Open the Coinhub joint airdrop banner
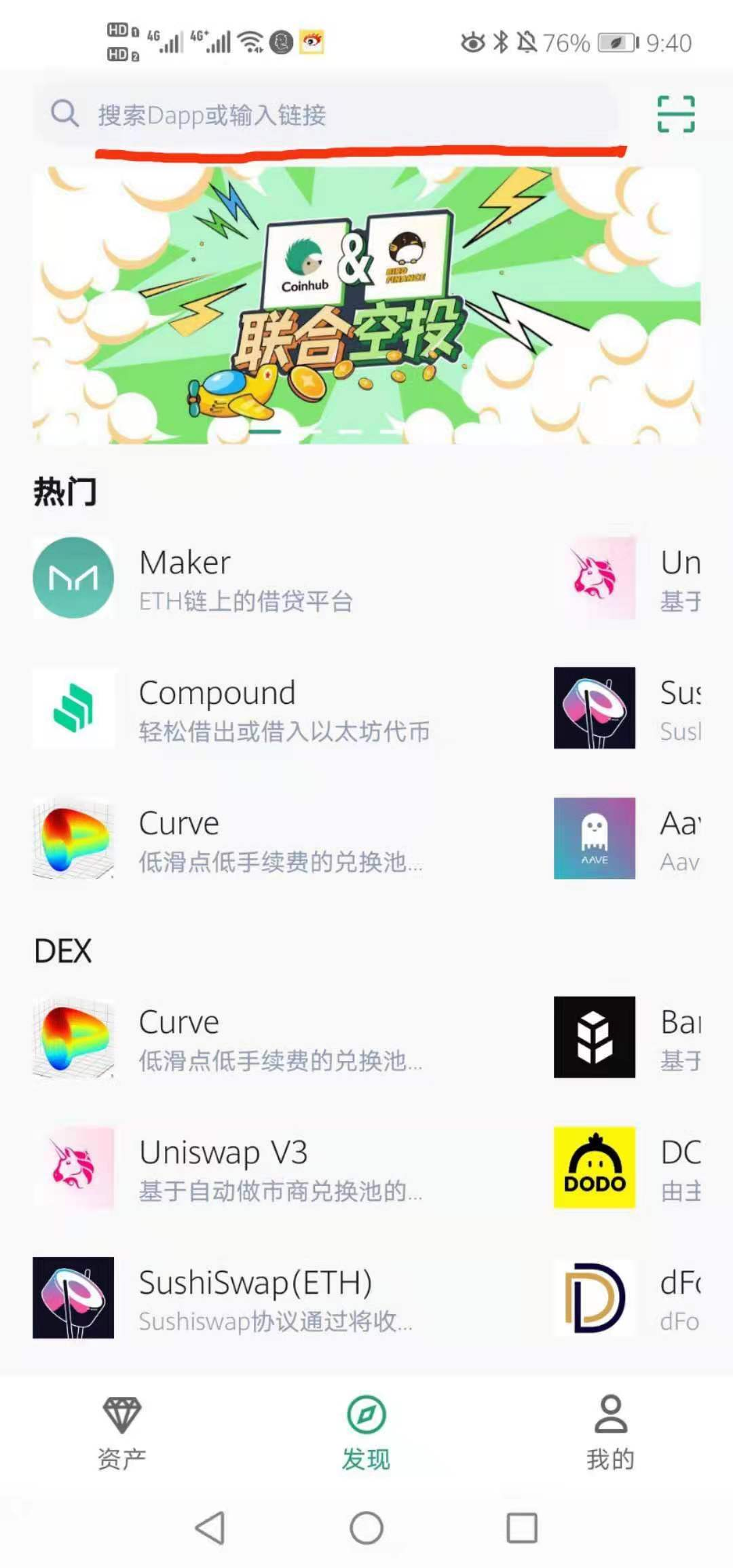 point(366,305)
